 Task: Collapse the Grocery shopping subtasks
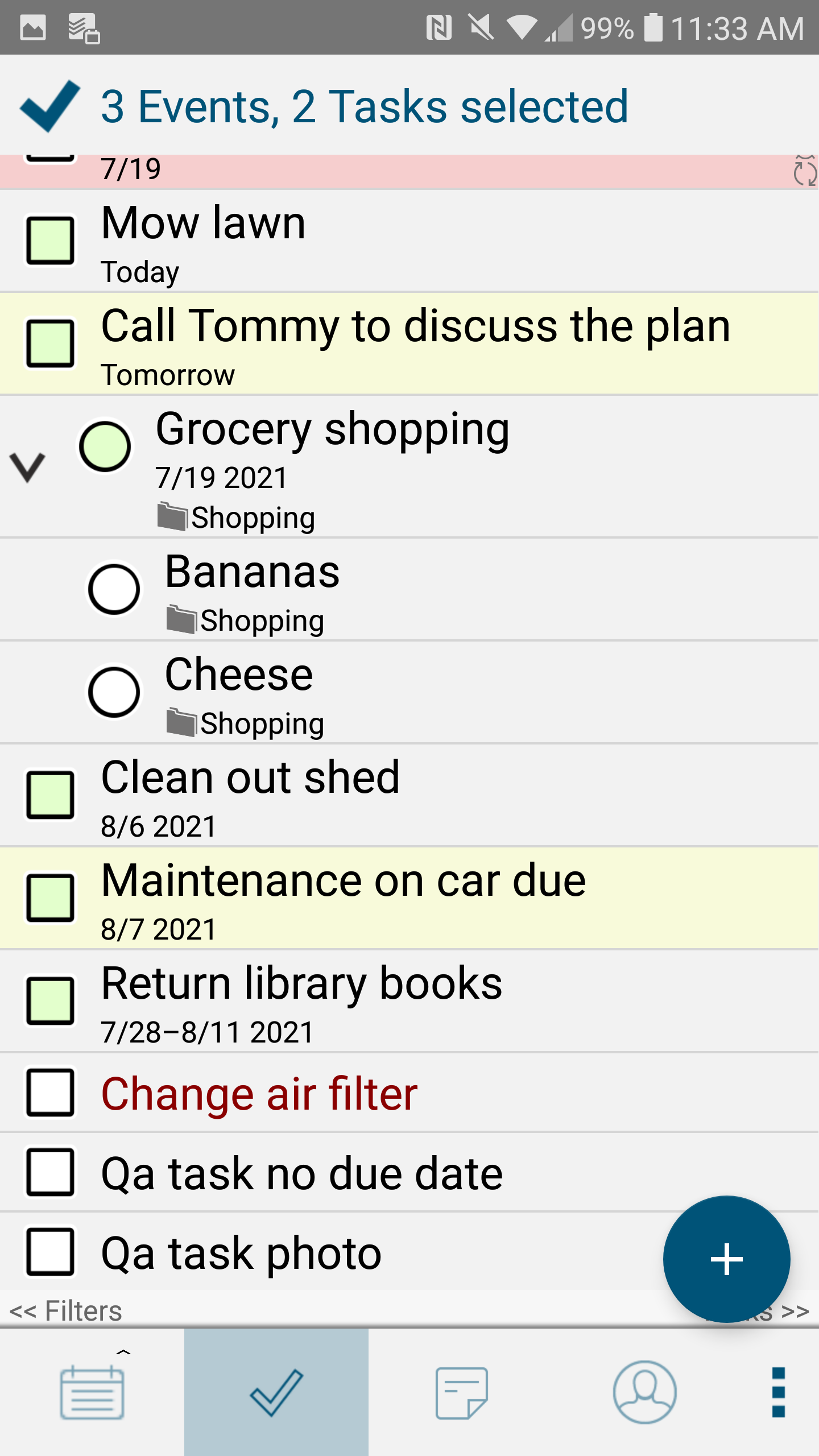pos(27,466)
